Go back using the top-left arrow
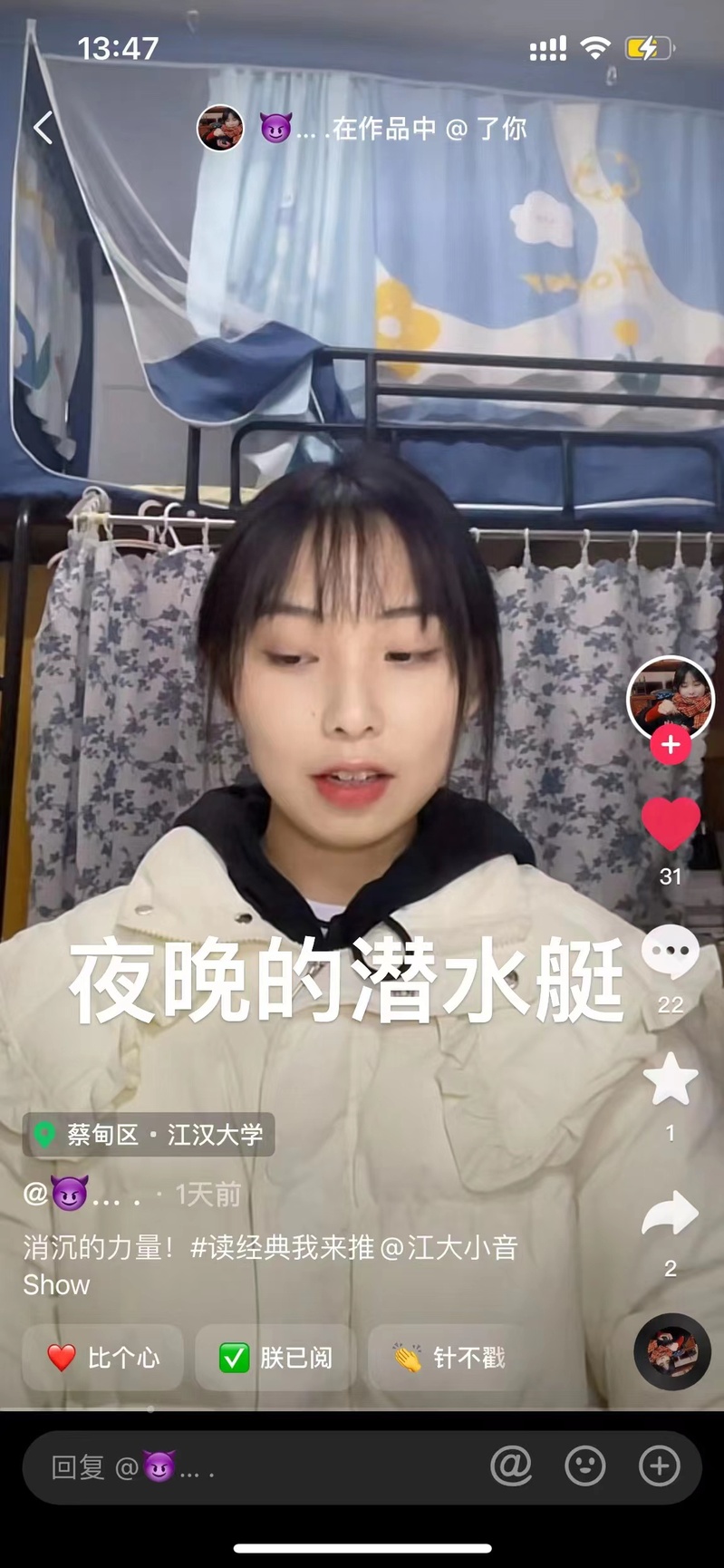The width and height of the screenshot is (724, 1568). tap(43, 128)
